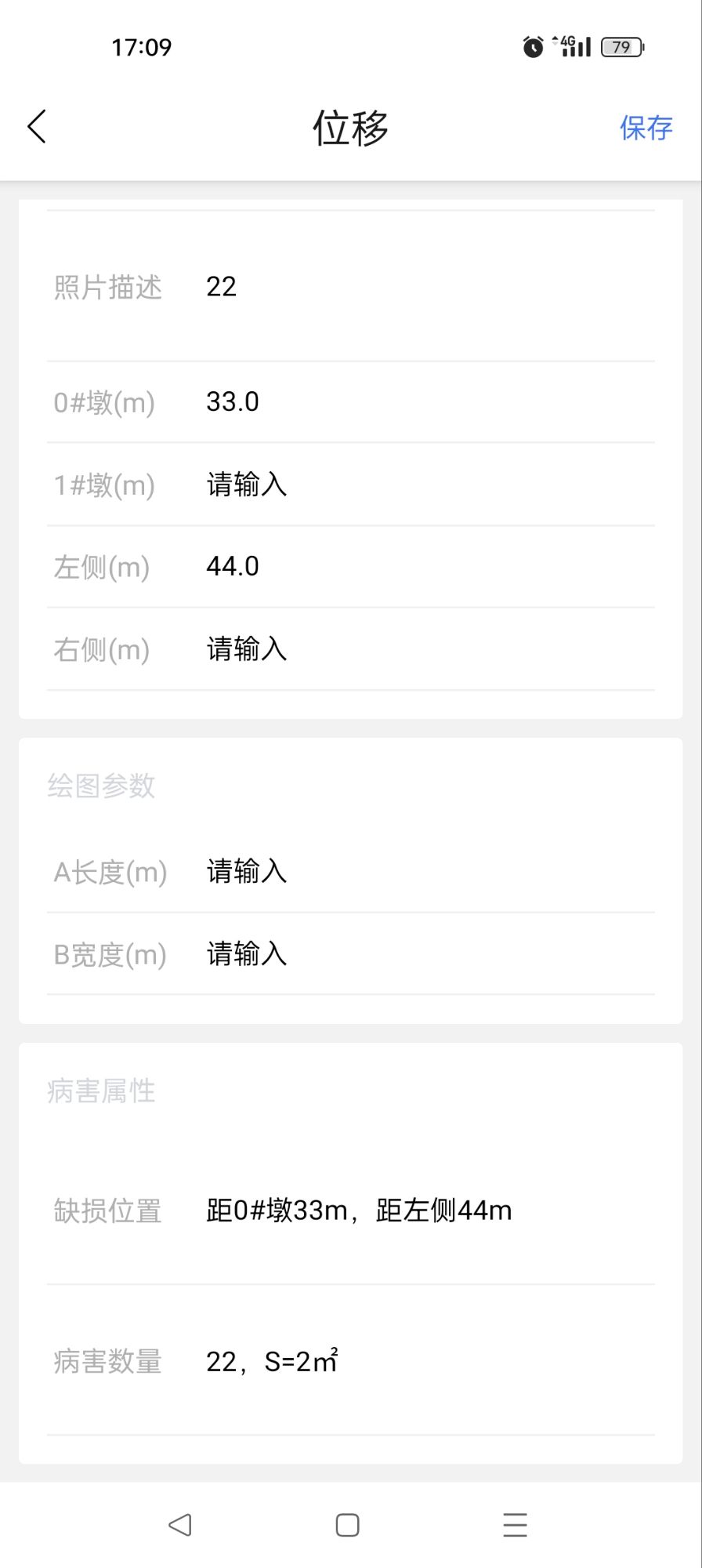Tap the system home button
This screenshot has height=1568, width=702.
[347, 1525]
